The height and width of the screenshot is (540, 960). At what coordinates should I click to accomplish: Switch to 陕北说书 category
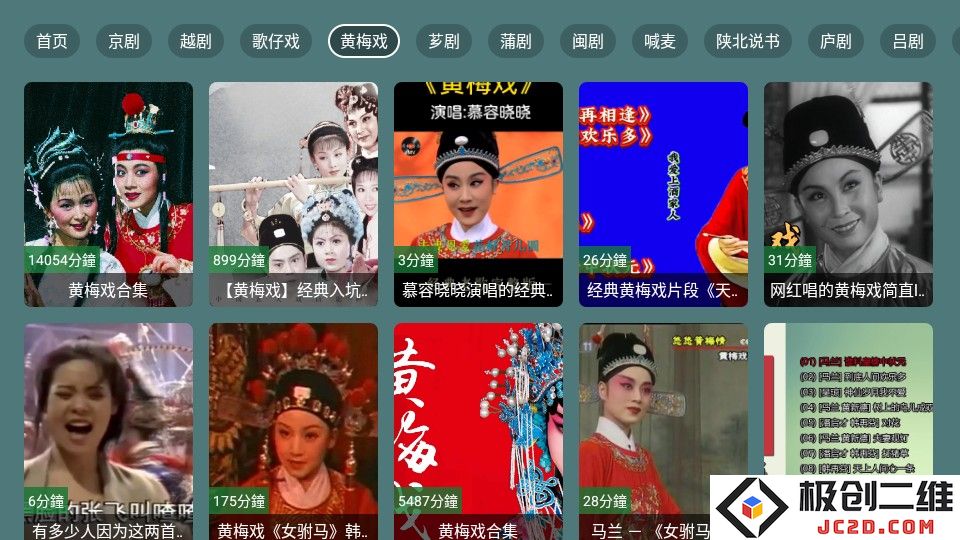748,41
